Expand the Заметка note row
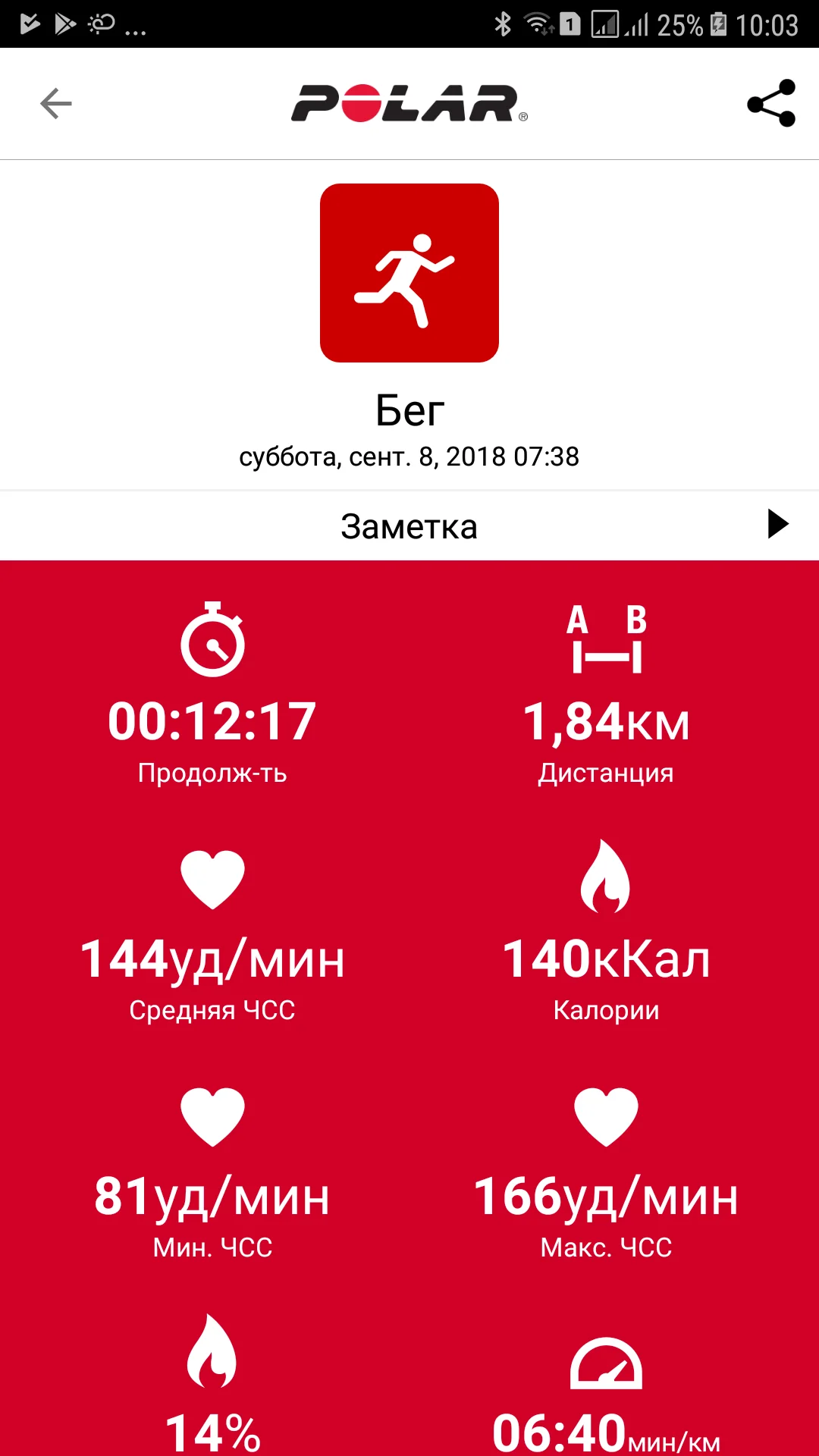The height and width of the screenshot is (1456, 819). point(777,524)
